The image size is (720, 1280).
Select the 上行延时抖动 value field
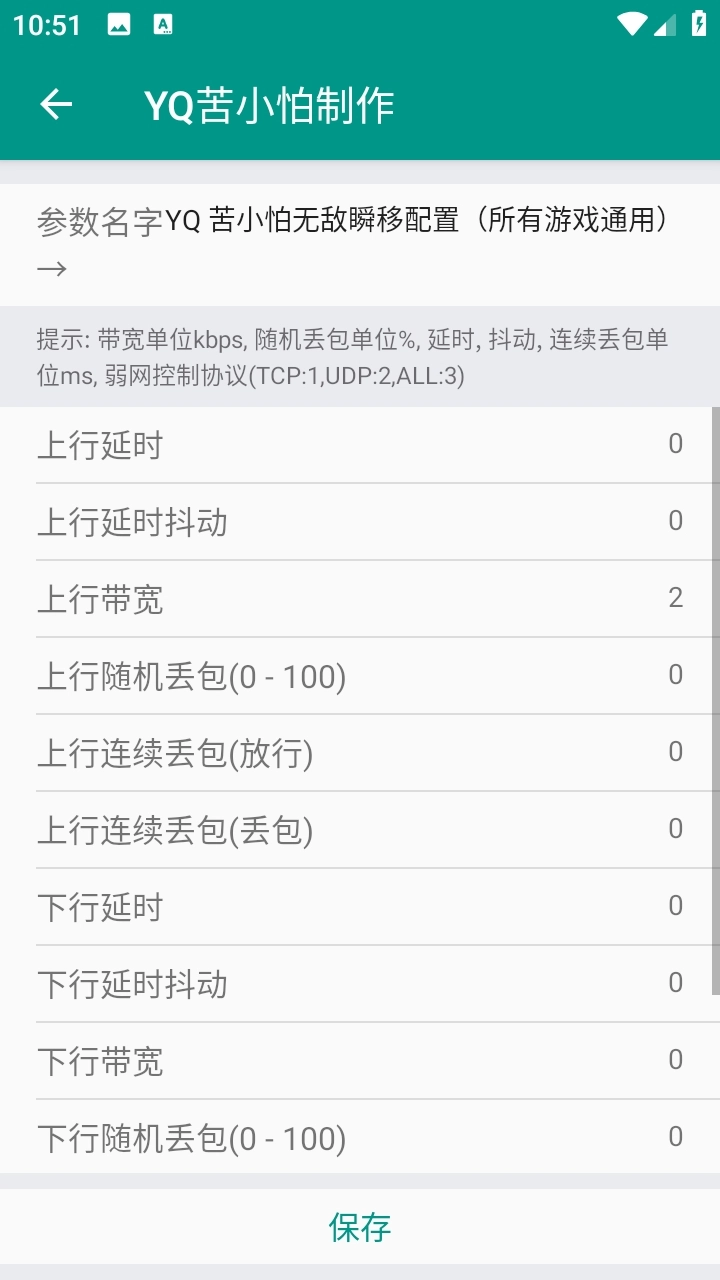(x=676, y=521)
